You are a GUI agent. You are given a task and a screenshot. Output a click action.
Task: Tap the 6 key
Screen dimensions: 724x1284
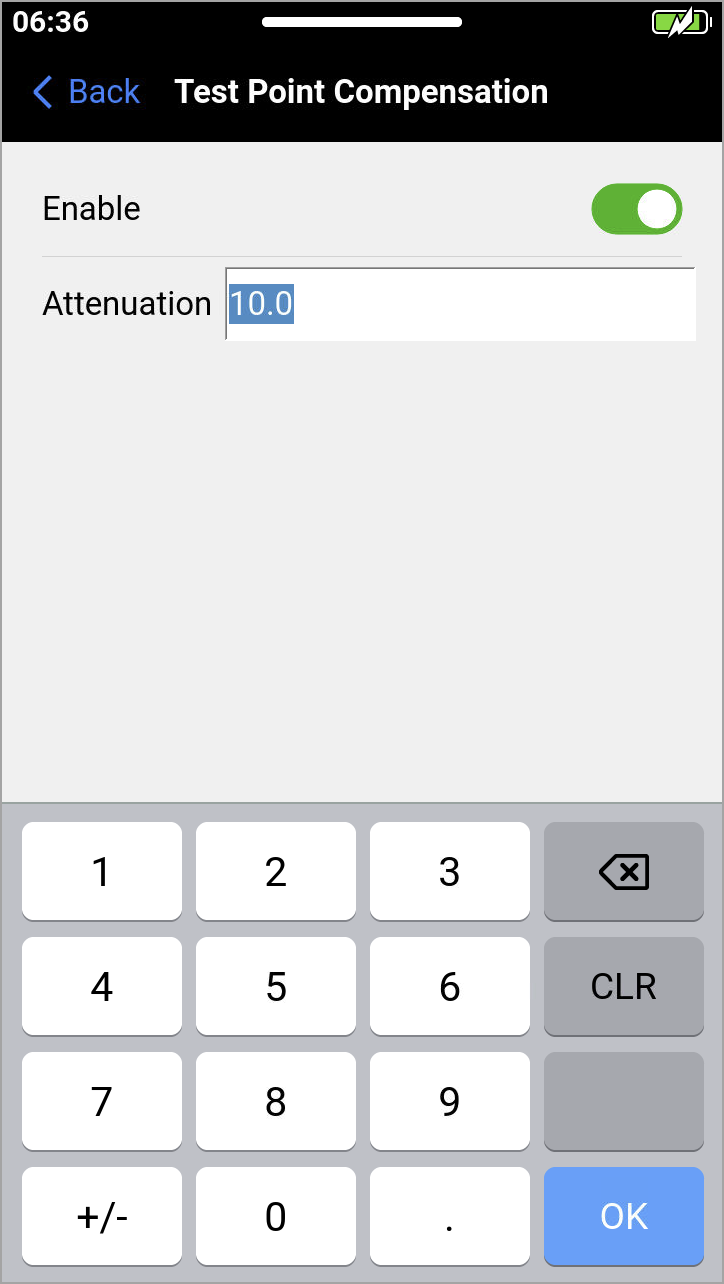[450, 987]
